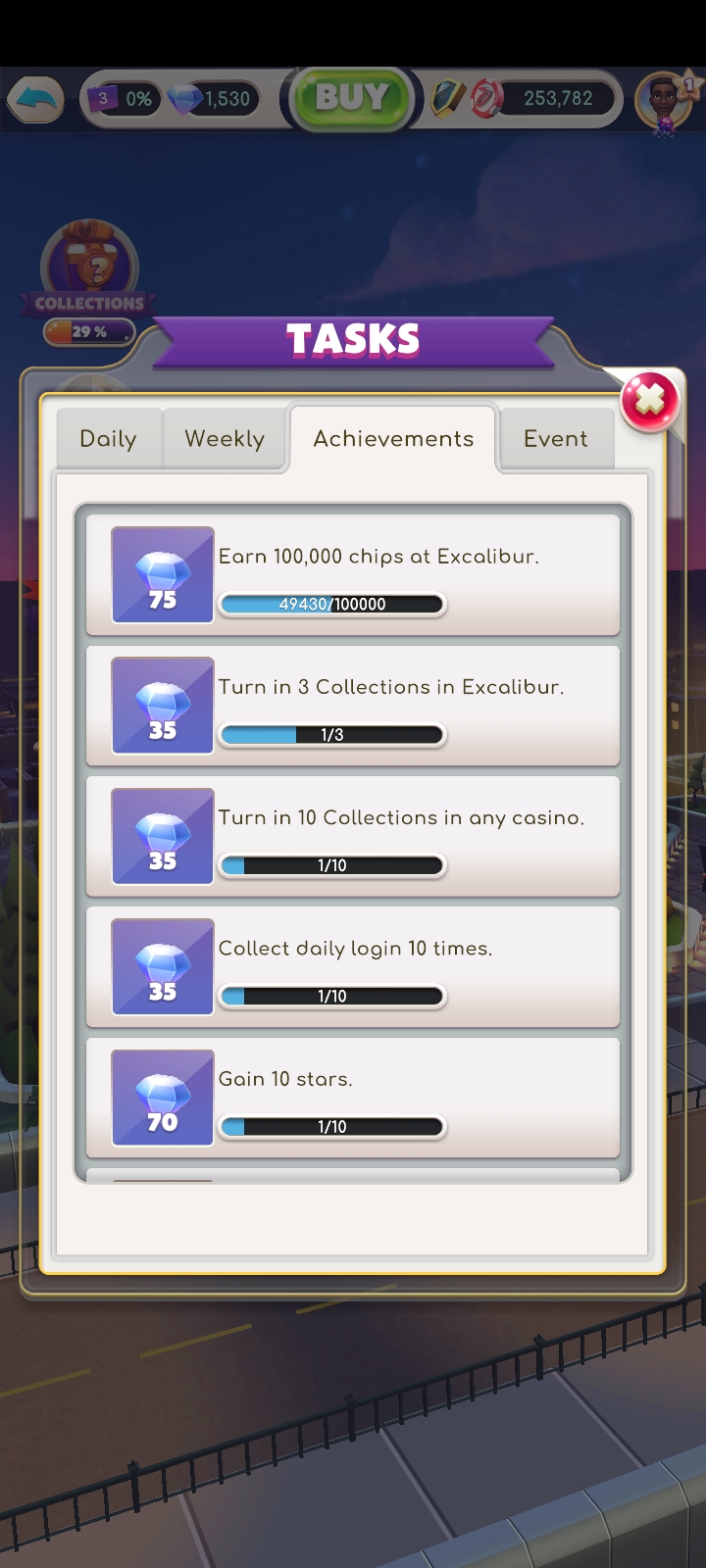Tap the green BUY button
The width and height of the screenshot is (706, 1568).
pyautogui.click(x=351, y=98)
